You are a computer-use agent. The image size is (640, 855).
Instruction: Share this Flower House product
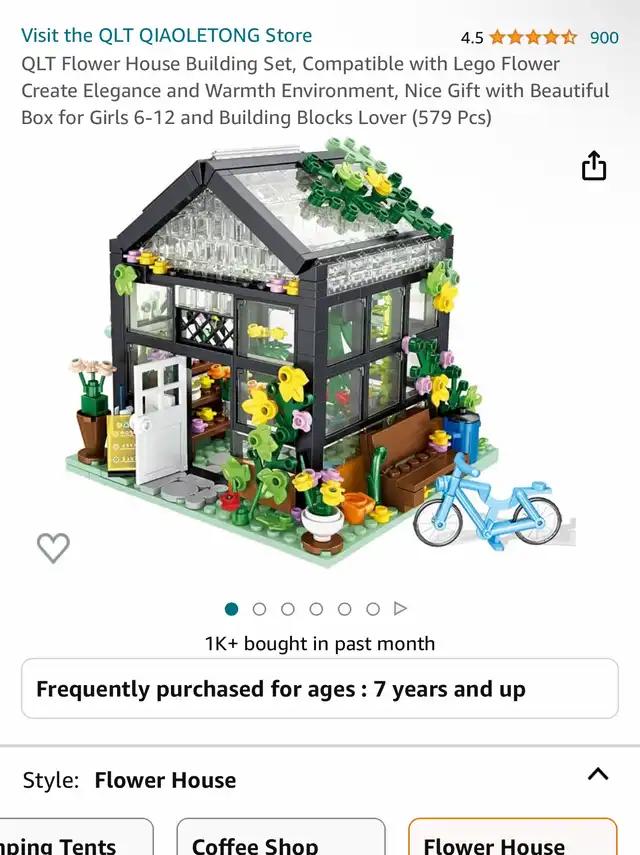[594, 166]
